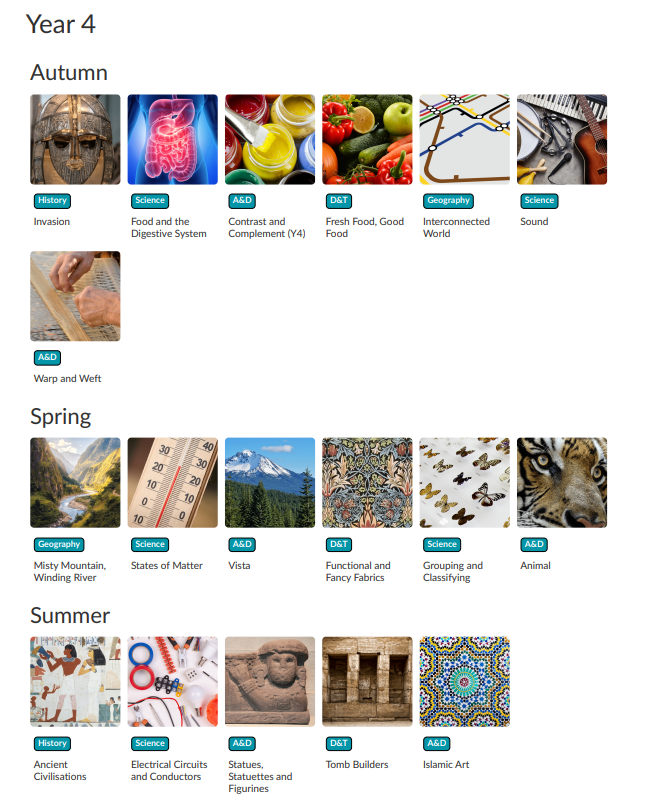Select Functional and Fancy Fabrics card

coord(366,483)
